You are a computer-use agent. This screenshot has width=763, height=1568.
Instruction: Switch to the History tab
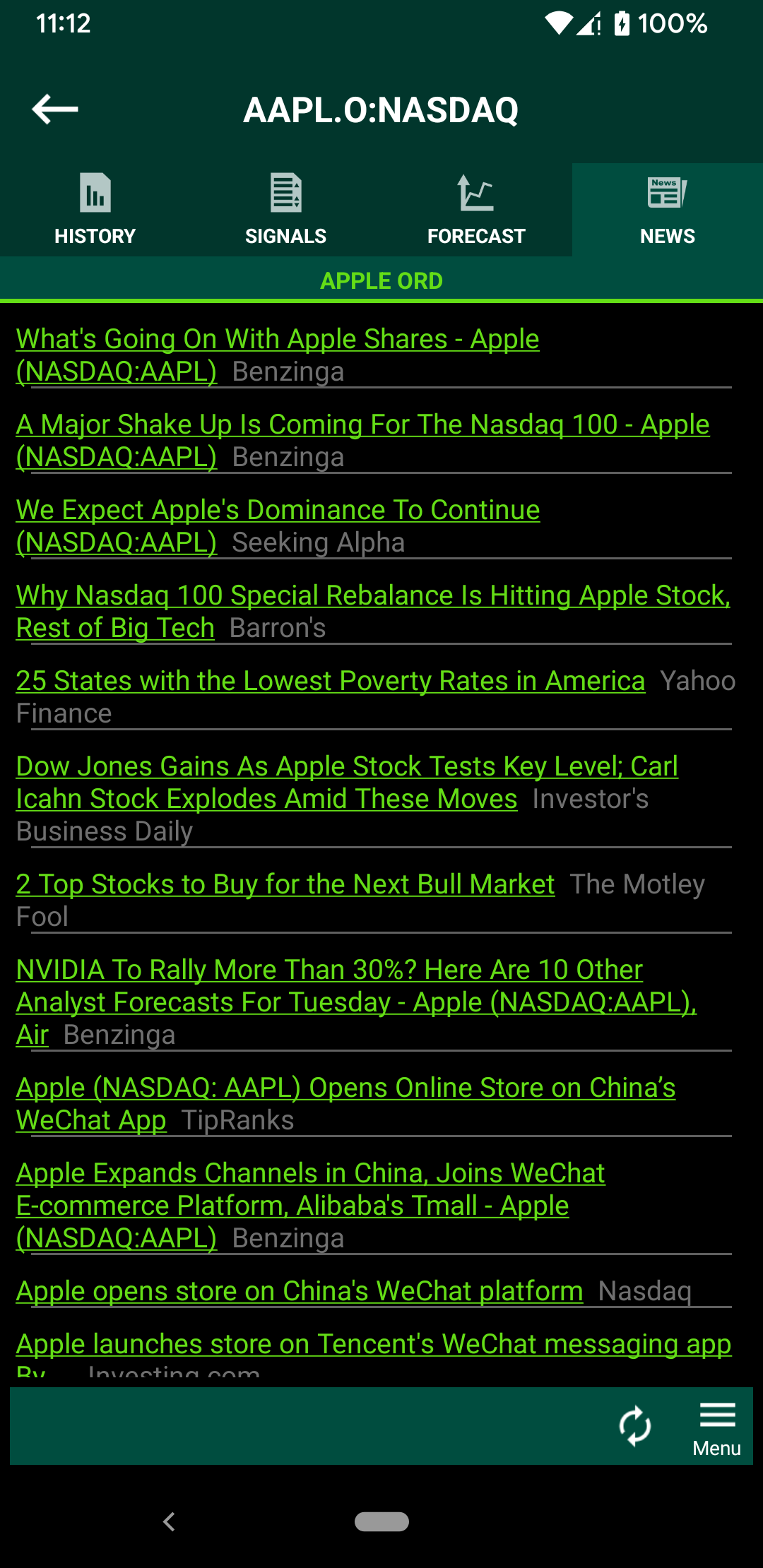[x=95, y=210]
